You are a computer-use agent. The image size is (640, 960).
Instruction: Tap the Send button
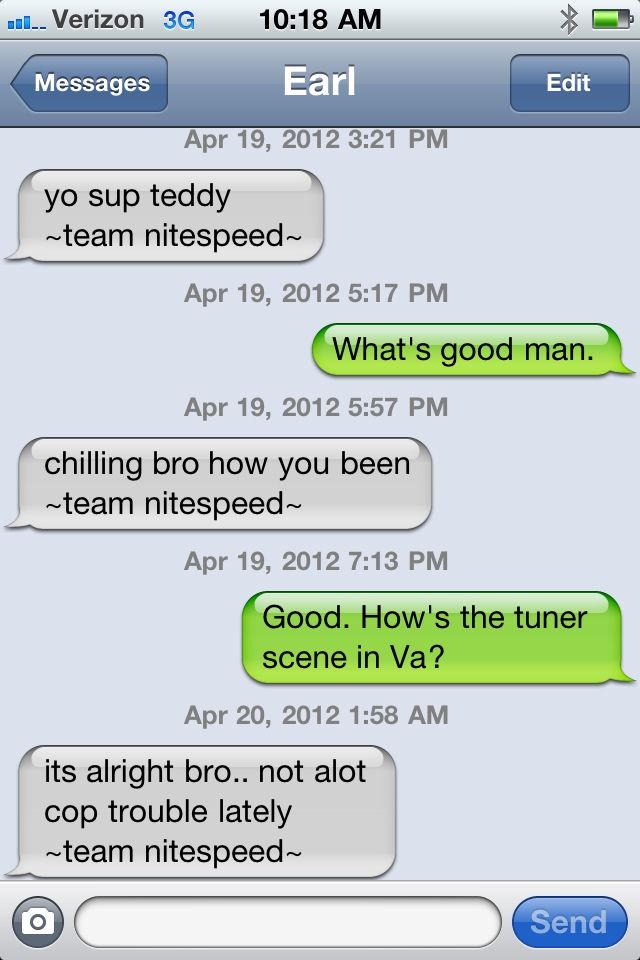[x=568, y=922]
